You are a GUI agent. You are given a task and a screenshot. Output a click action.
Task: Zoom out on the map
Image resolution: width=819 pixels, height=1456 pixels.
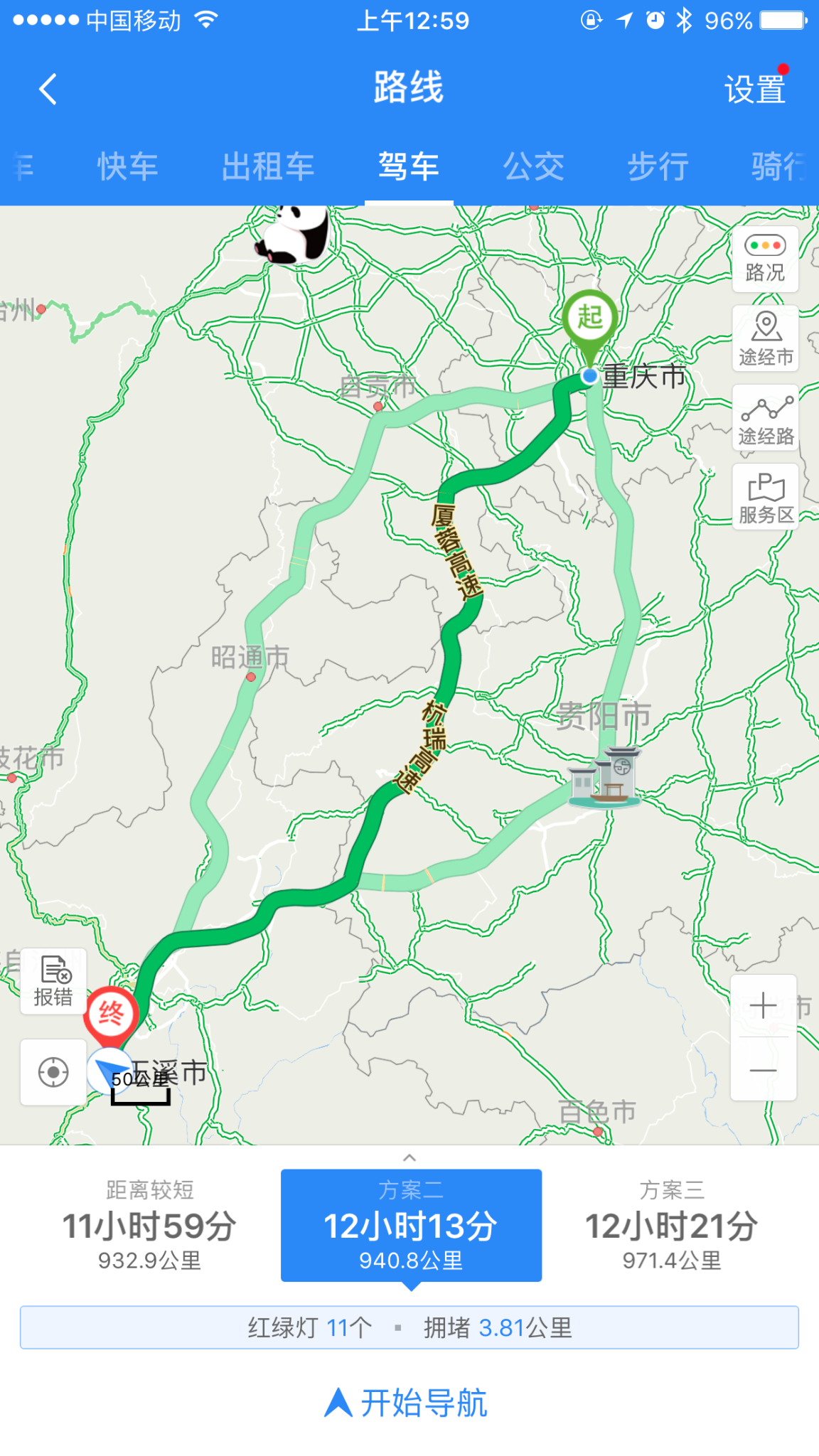763,1070
